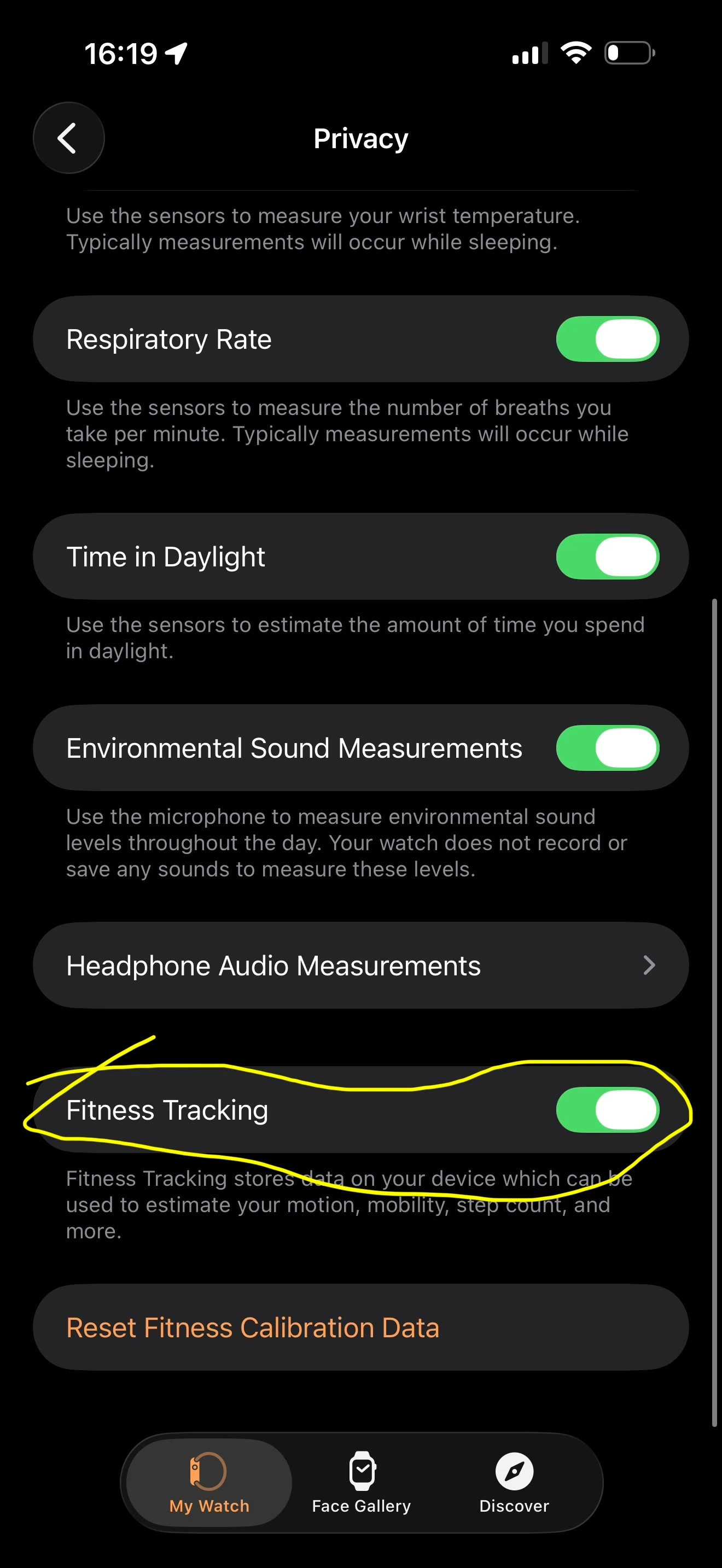722x1568 pixels.
Task: Switch to the Face Gallery tab
Action: (361, 1482)
